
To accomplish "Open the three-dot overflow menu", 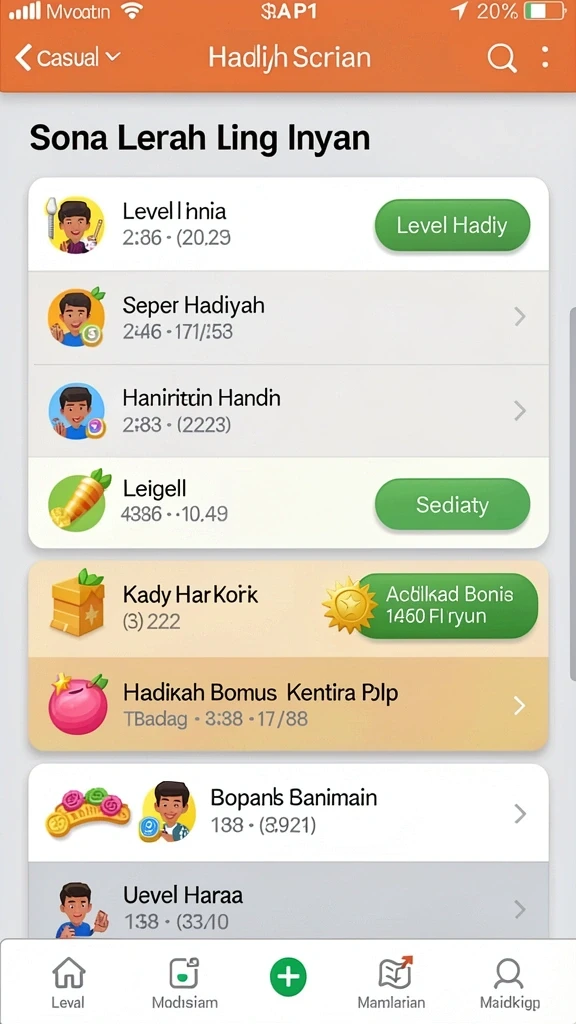I will (545, 57).
